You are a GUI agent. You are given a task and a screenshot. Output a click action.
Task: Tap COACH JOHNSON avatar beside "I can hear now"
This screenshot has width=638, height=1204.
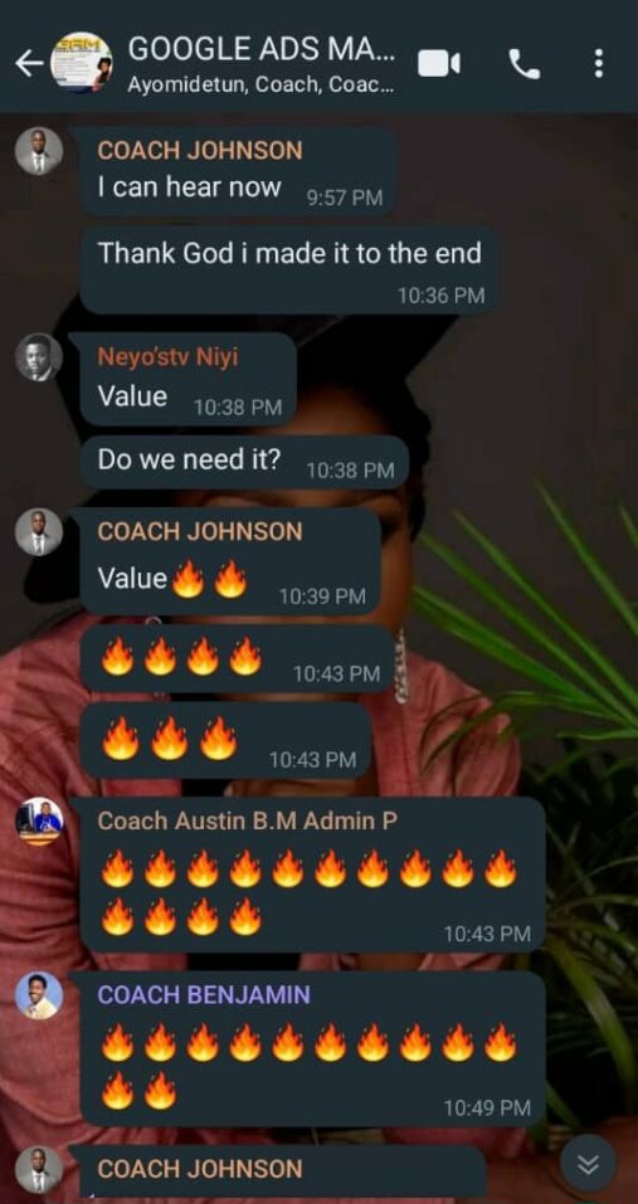point(39,152)
